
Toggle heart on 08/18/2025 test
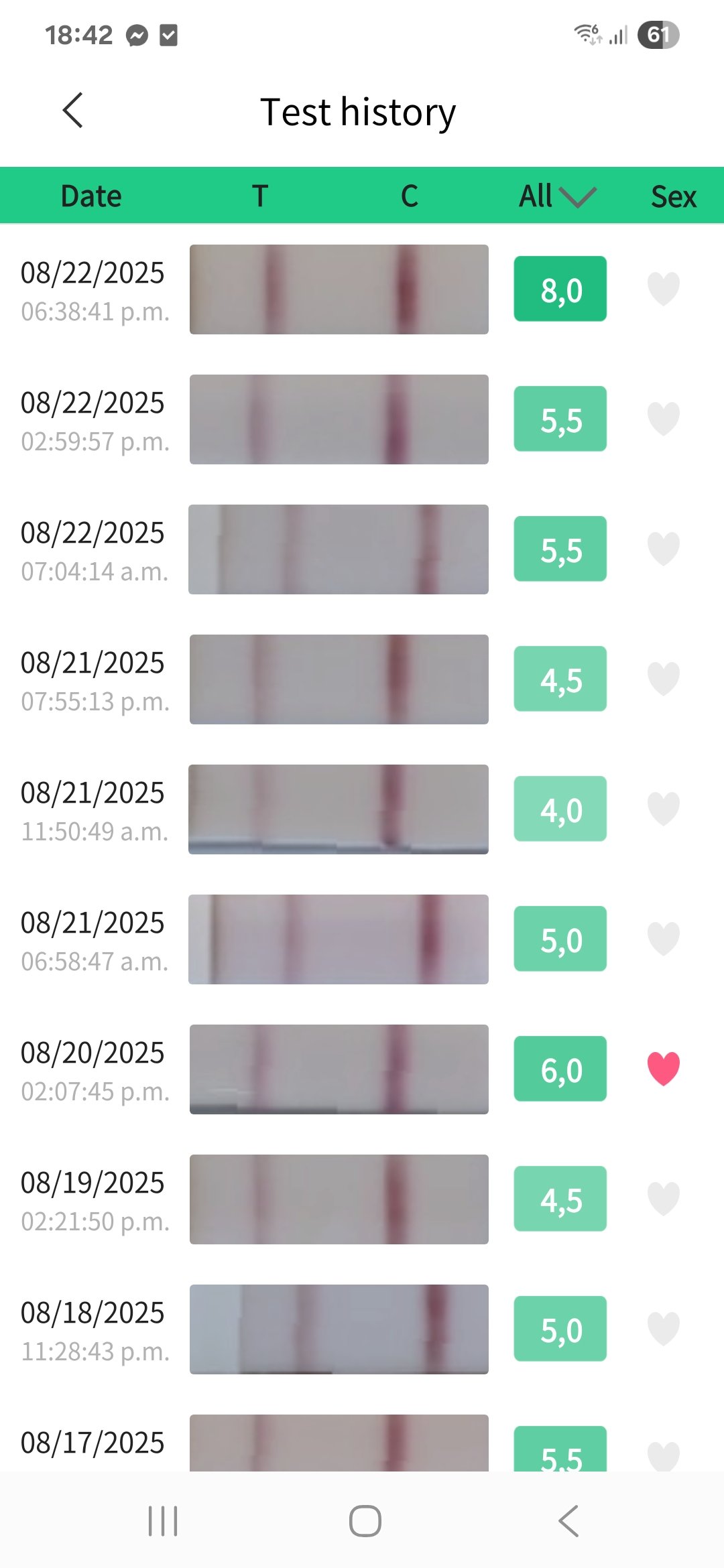point(663,1329)
